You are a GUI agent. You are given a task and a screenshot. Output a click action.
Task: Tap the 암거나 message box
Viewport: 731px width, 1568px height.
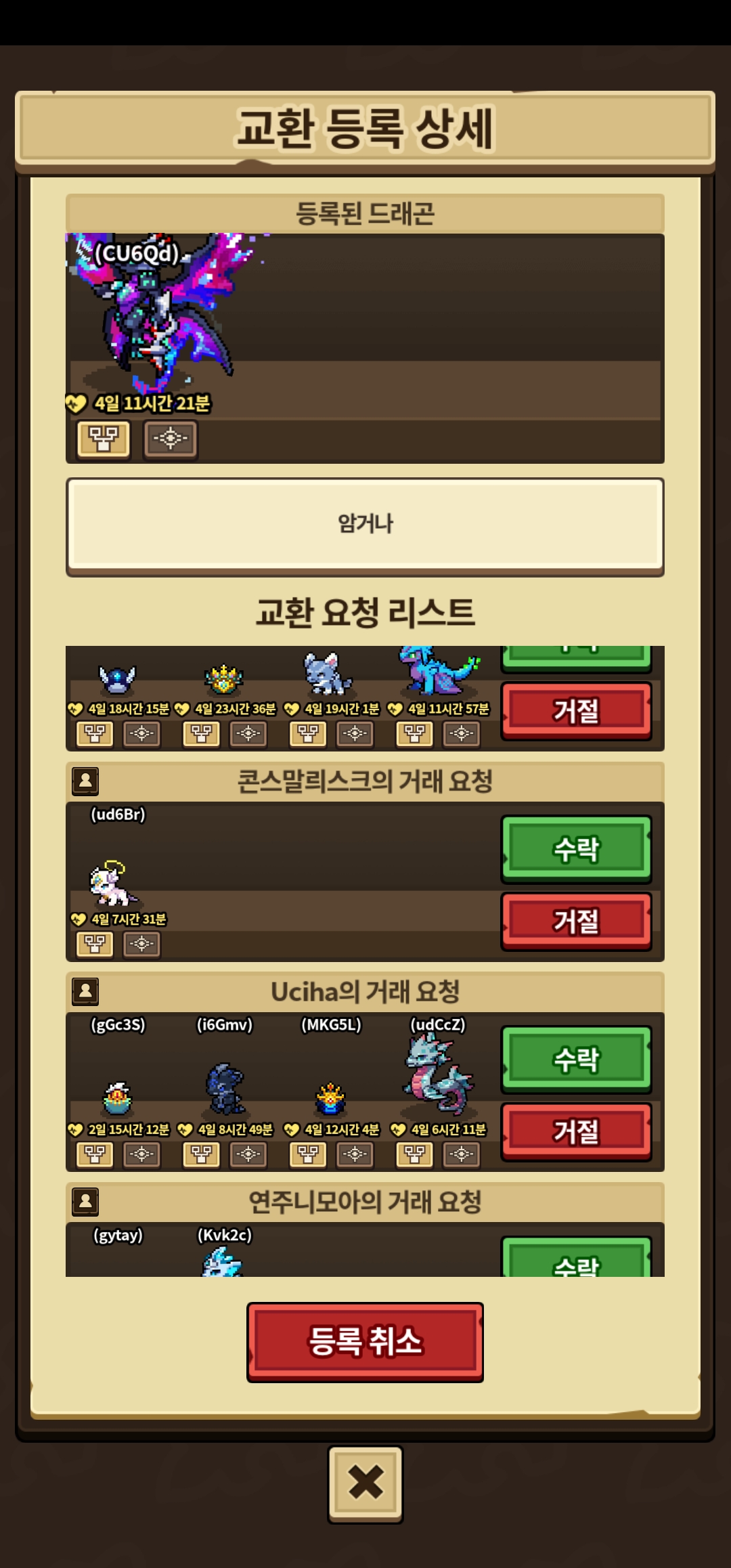365,524
